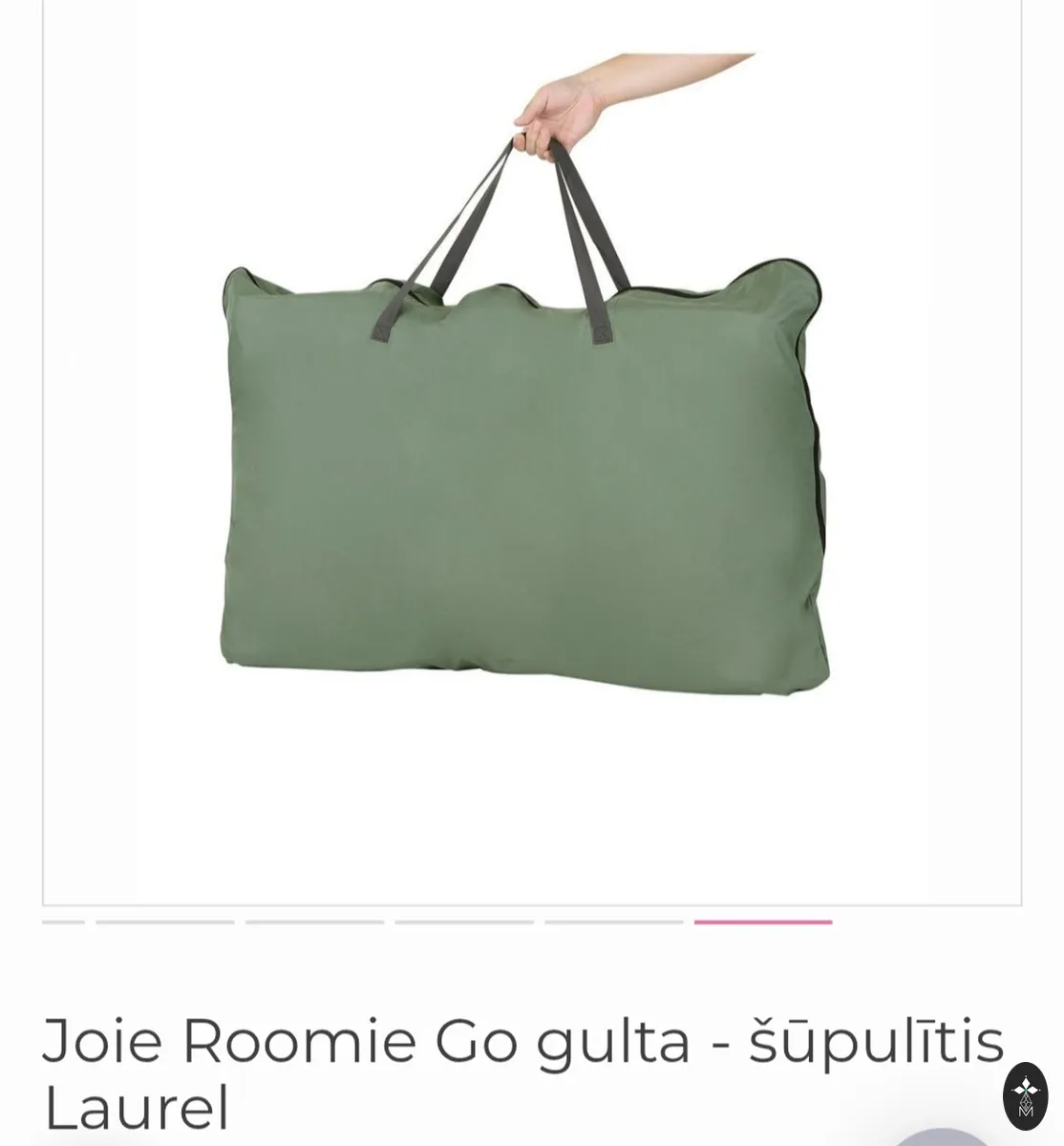
Task: Jump to the fifth gallery image indicator
Action: (x=614, y=923)
